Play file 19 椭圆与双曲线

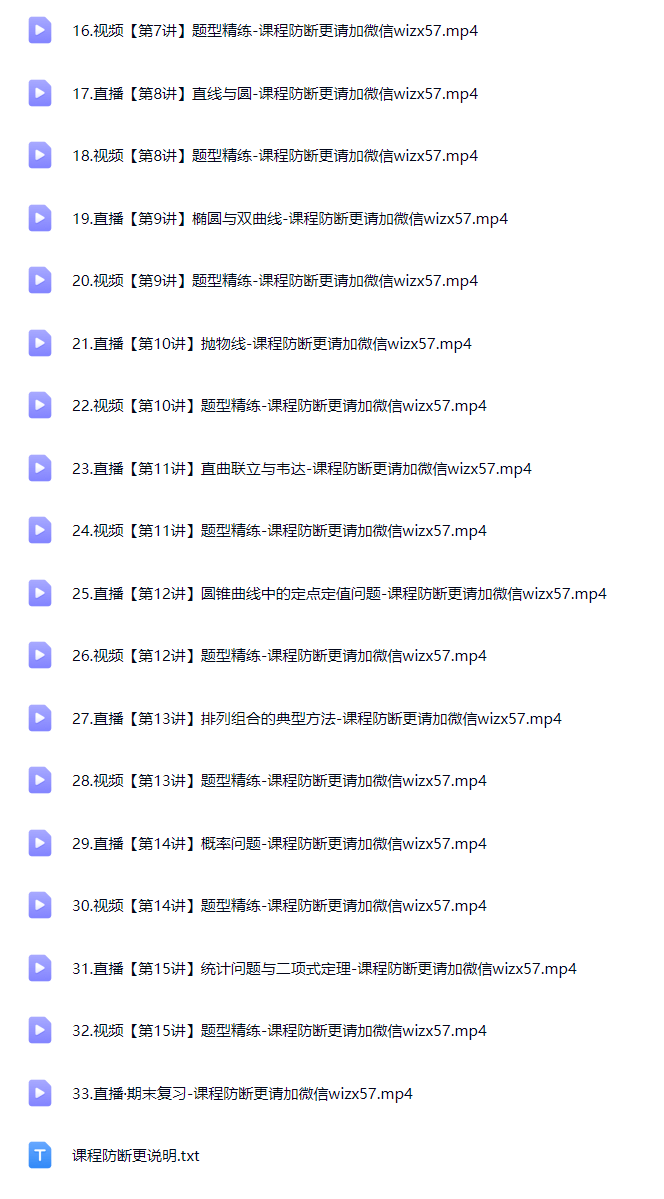(290, 219)
